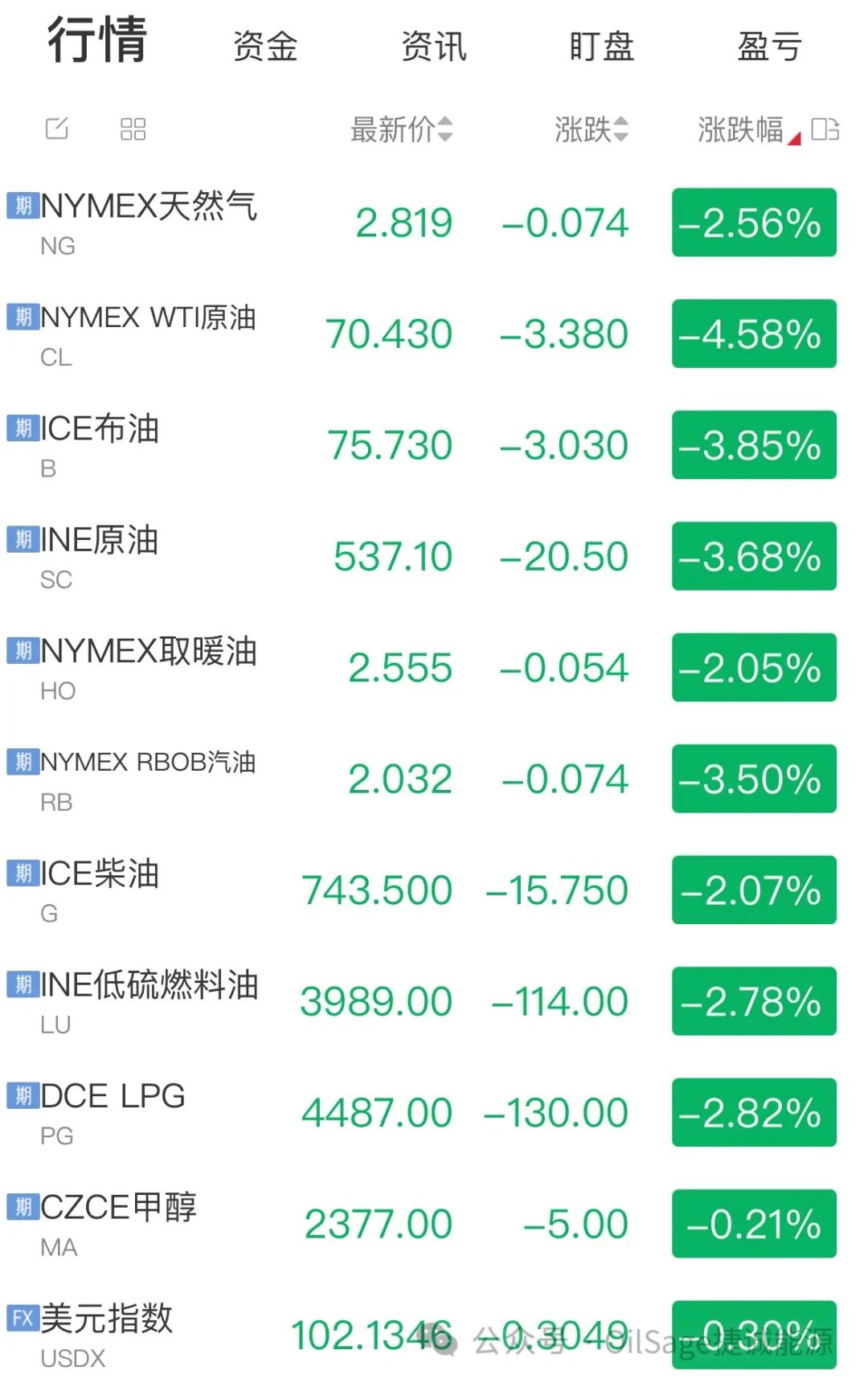Click the -2.56% button for NYMEX天然气

[x=752, y=222]
